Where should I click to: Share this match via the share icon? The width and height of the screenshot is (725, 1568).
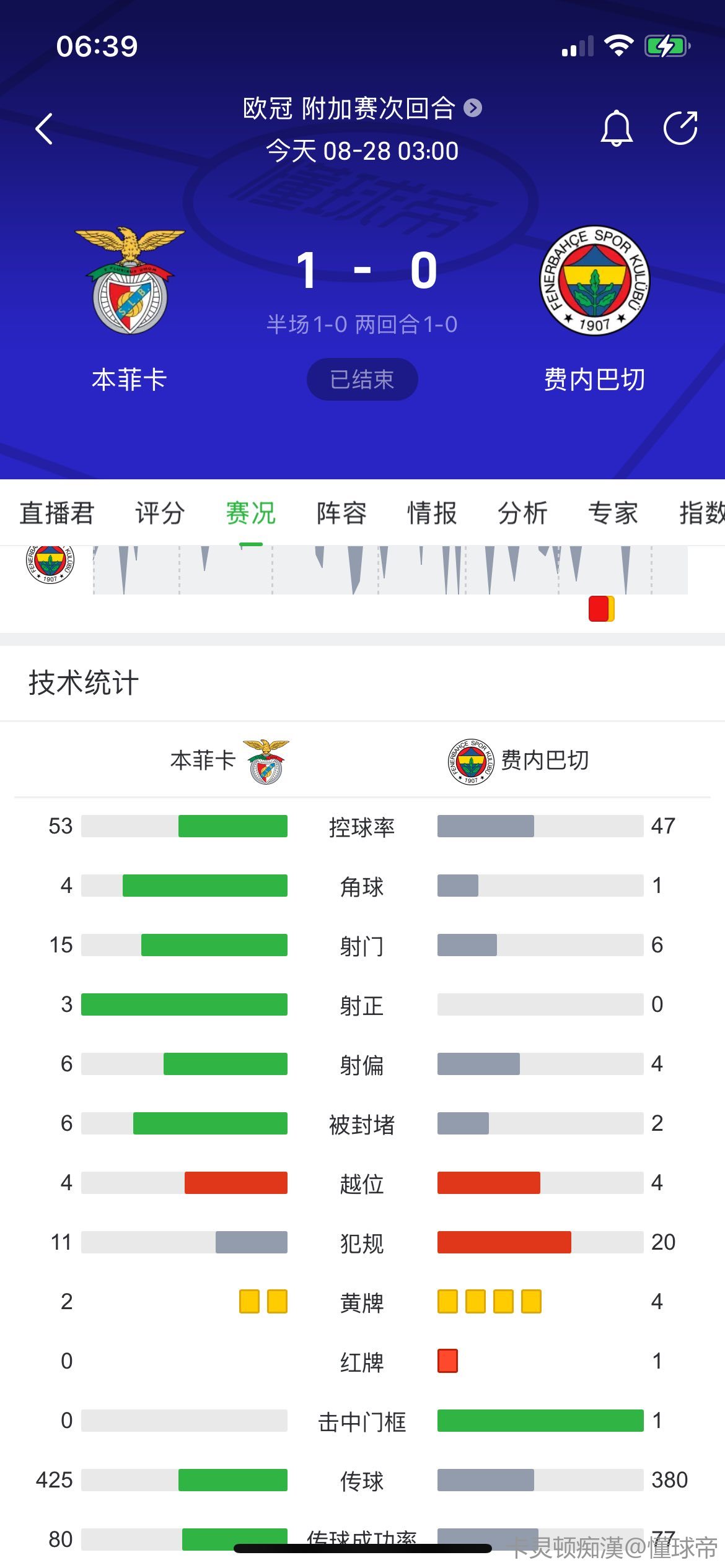click(x=680, y=128)
